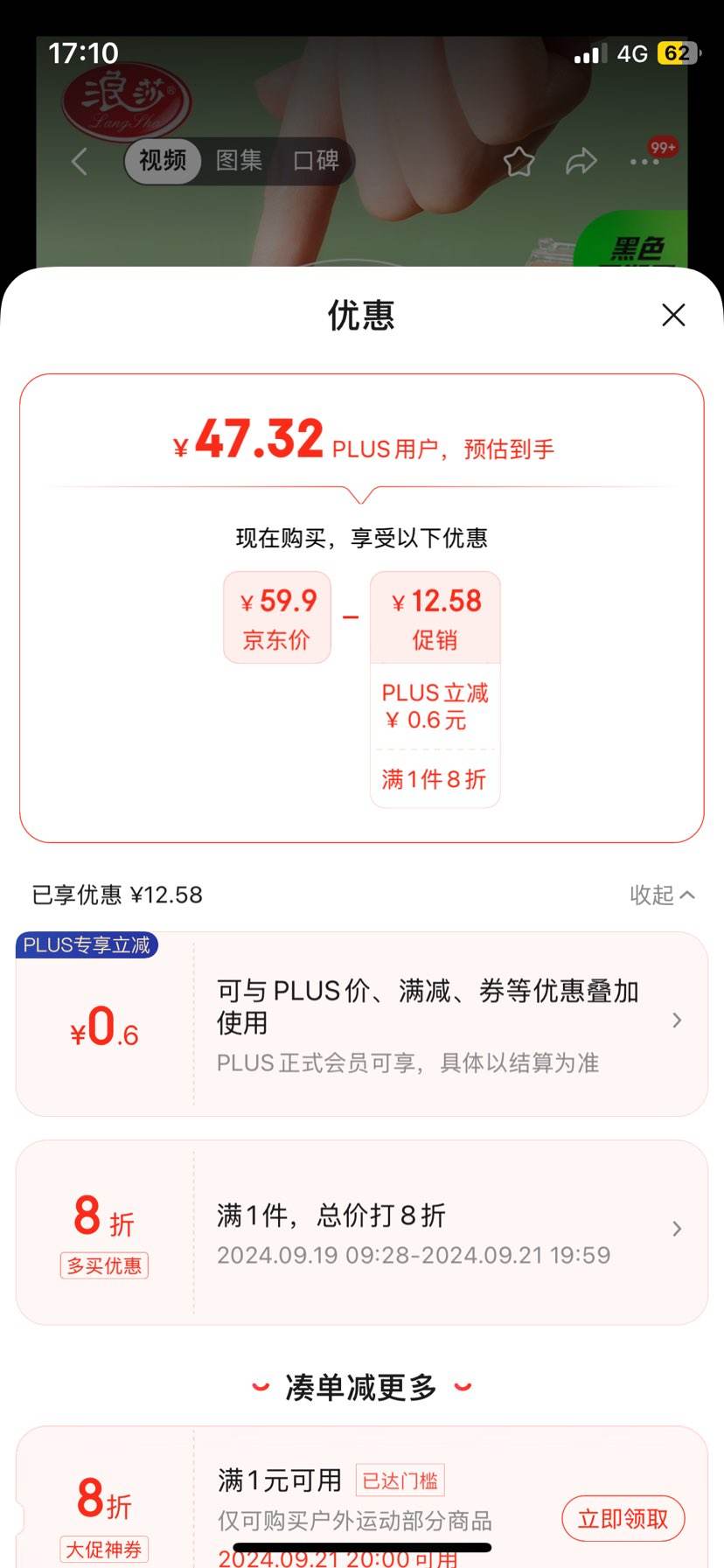Open the three-dot overflow menu
Viewport: 724px width, 1568px height.
644,162
